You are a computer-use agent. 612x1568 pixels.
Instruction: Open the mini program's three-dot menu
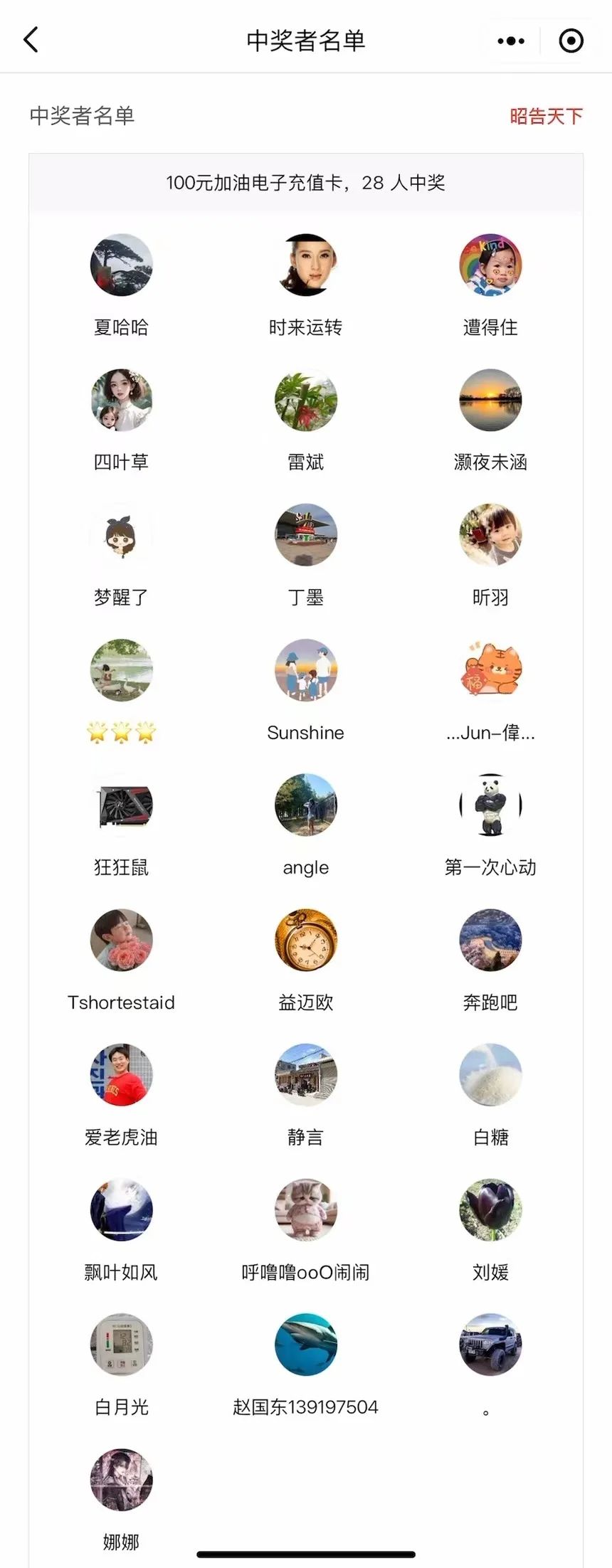(x=511, y=41)
